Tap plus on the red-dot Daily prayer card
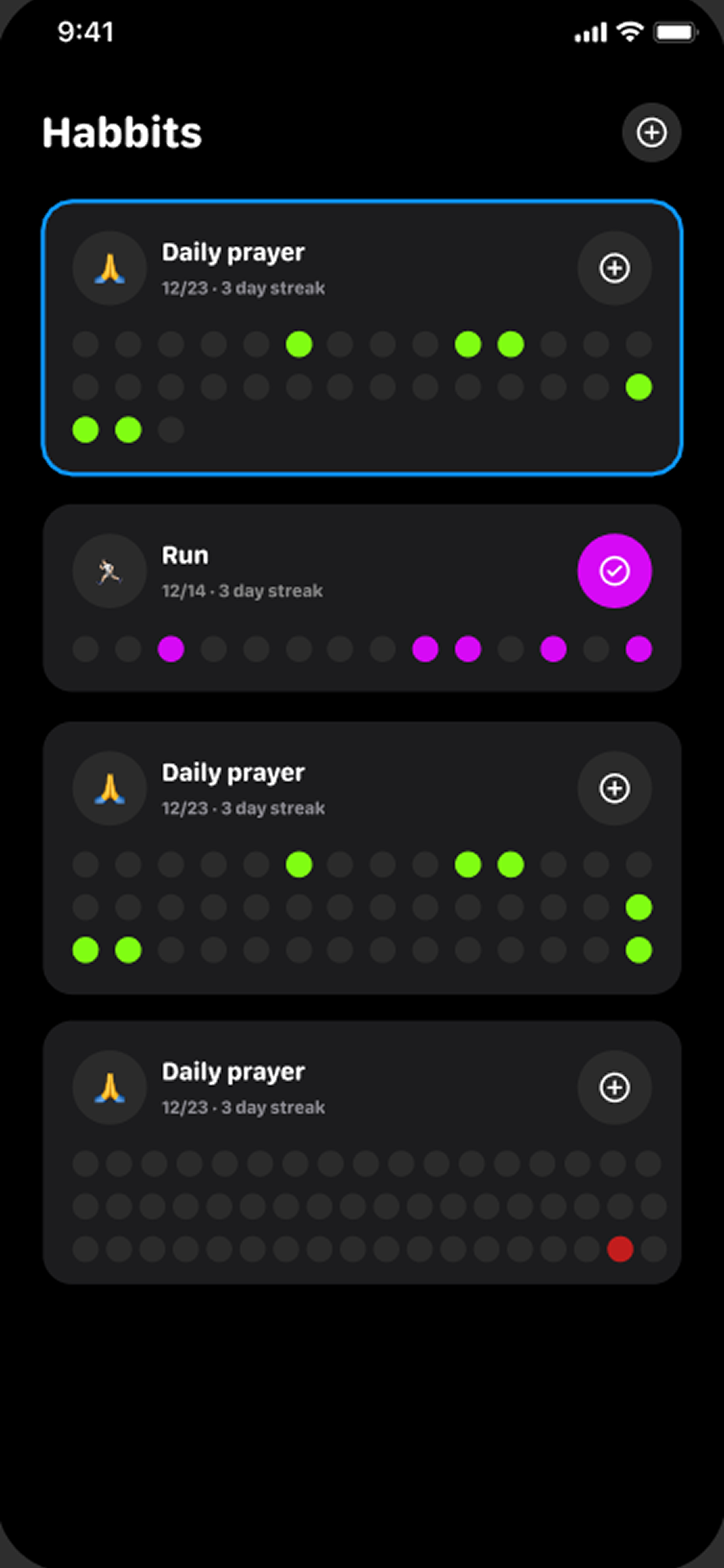 (614, 1087)
